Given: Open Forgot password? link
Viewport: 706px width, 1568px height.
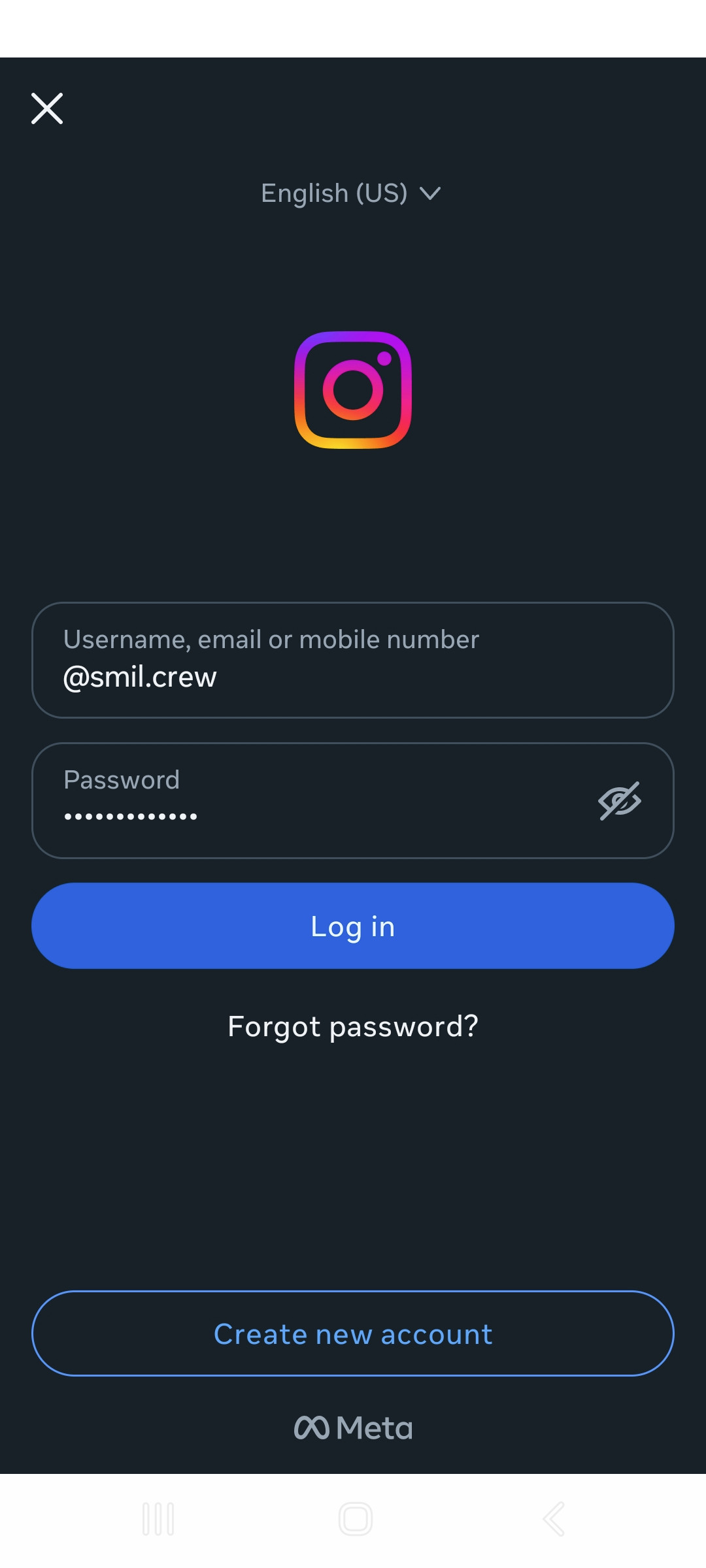Looking at the screenshot, I should 353,1026.
